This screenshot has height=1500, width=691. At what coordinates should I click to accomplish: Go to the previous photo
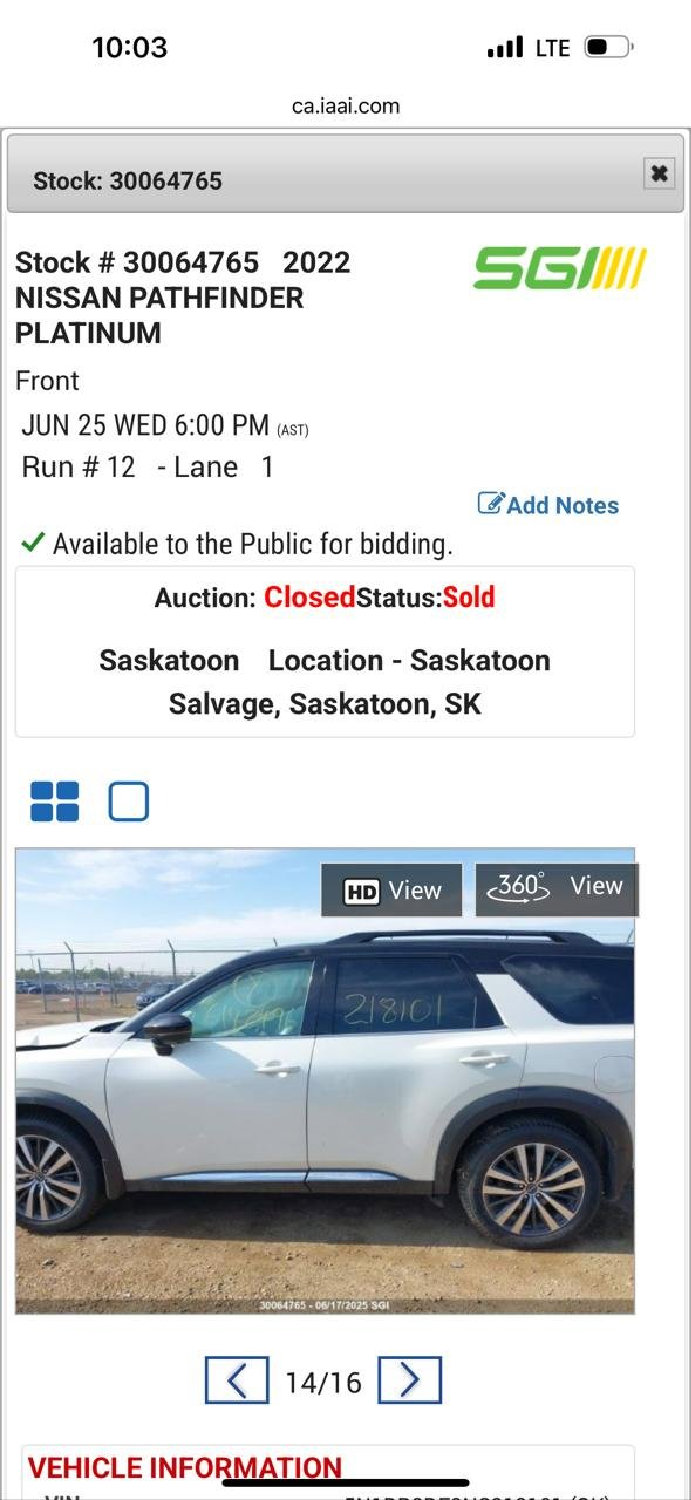237,1381
